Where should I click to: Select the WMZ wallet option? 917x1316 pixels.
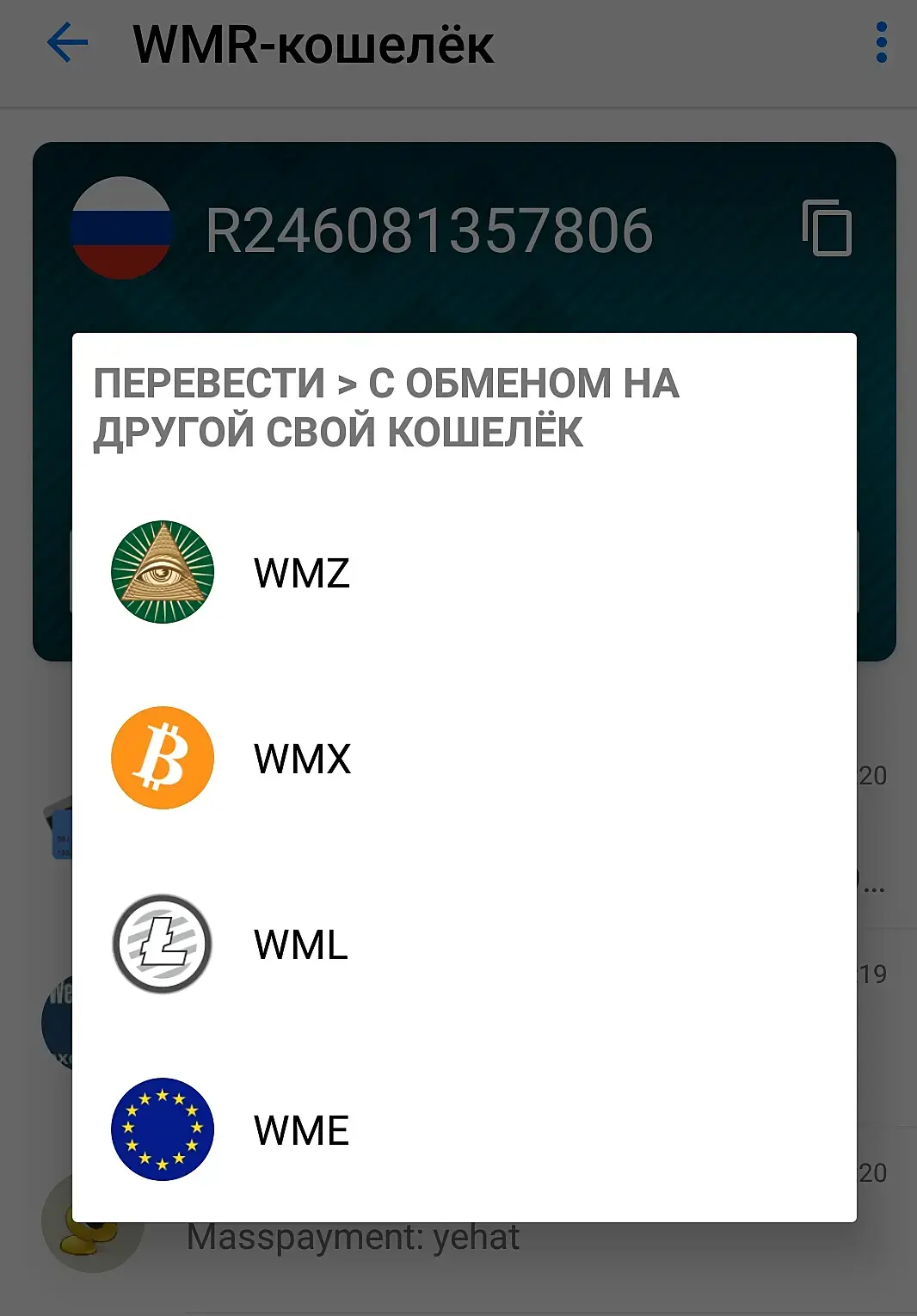pos(301,573)
